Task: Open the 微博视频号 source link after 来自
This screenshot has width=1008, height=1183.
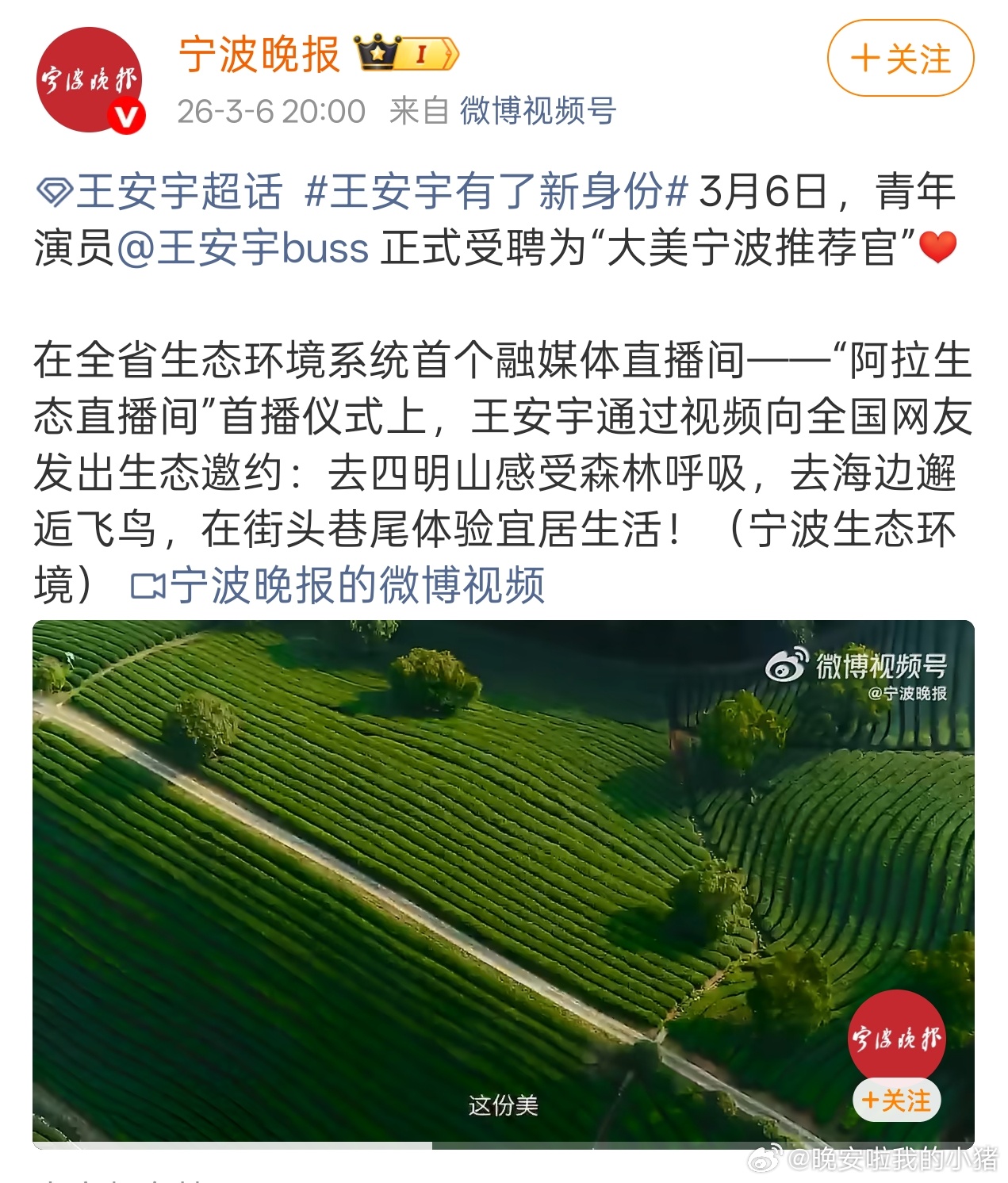Action: click(538, 113)
